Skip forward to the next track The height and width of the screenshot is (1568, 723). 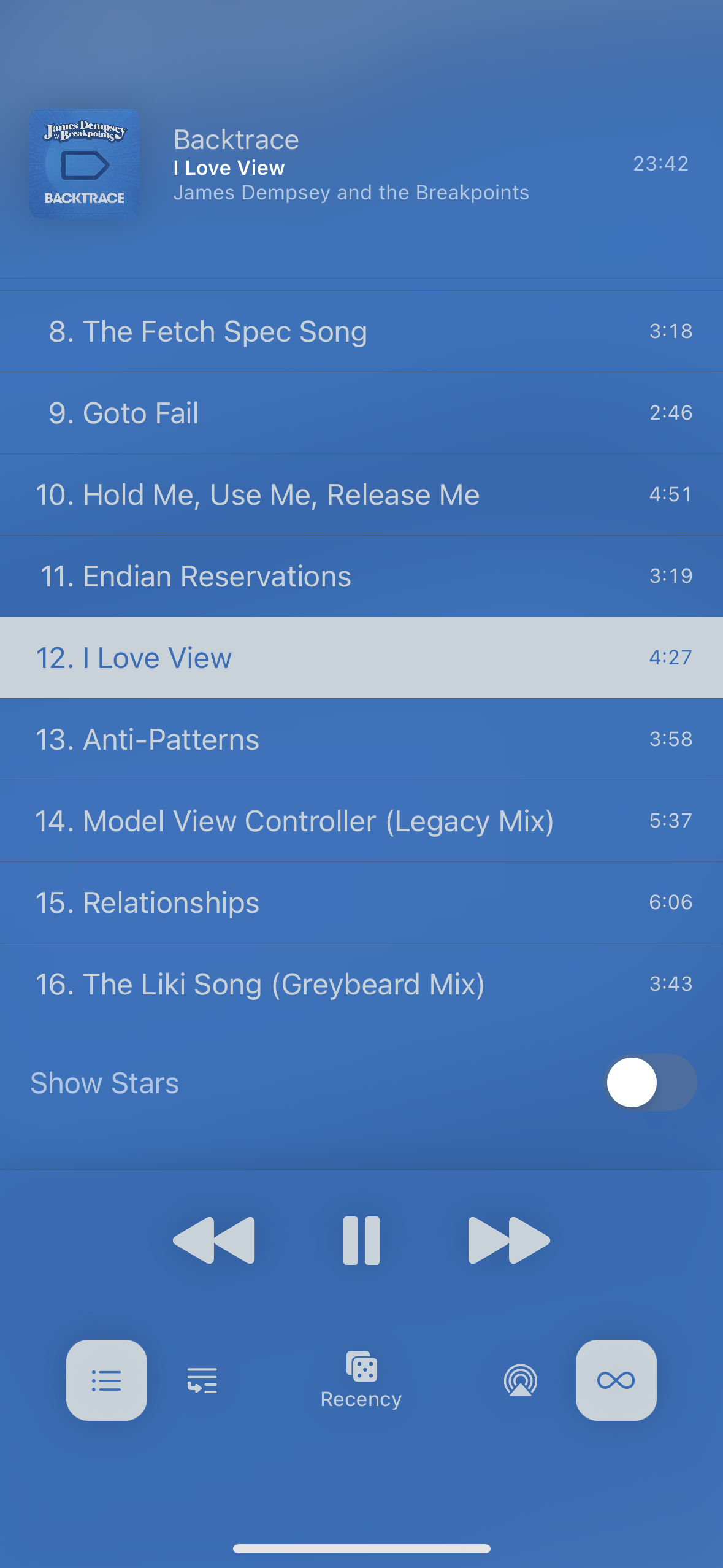508,1240
